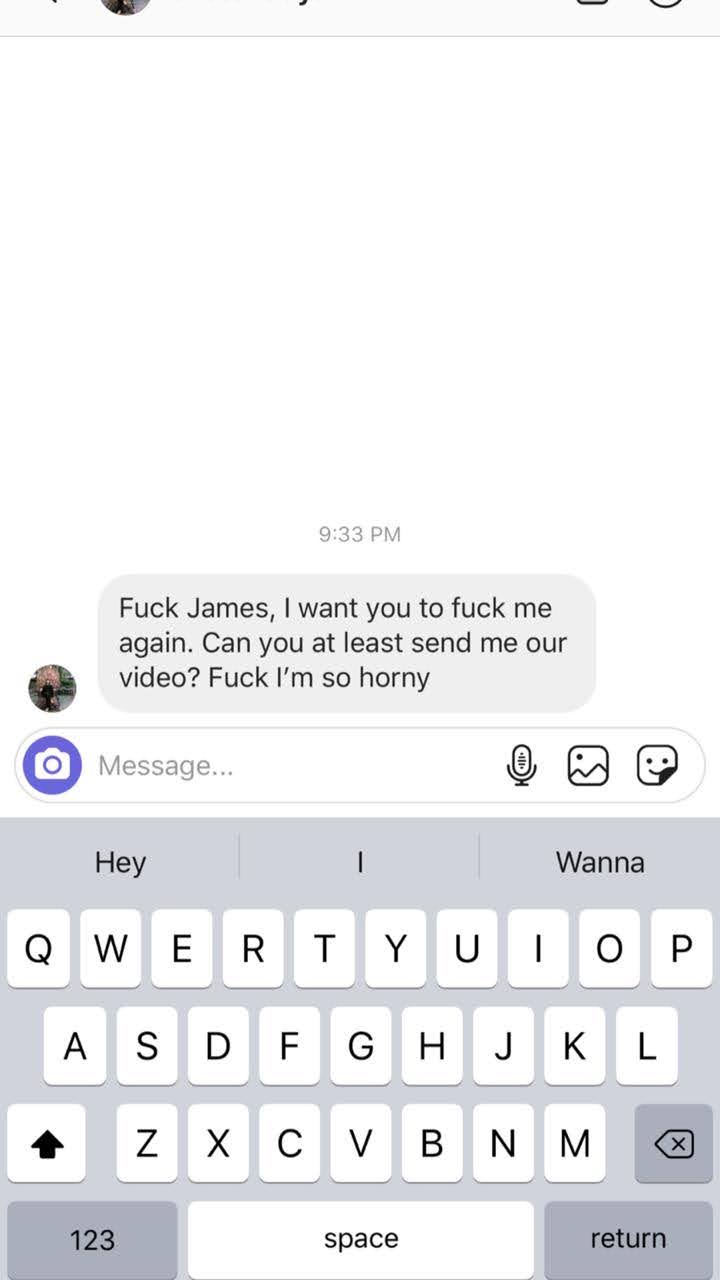The height and width of the screenshot is (1280, 720).
Task: Open the sender's profile picture beside the message
Action: click(52, 688)
